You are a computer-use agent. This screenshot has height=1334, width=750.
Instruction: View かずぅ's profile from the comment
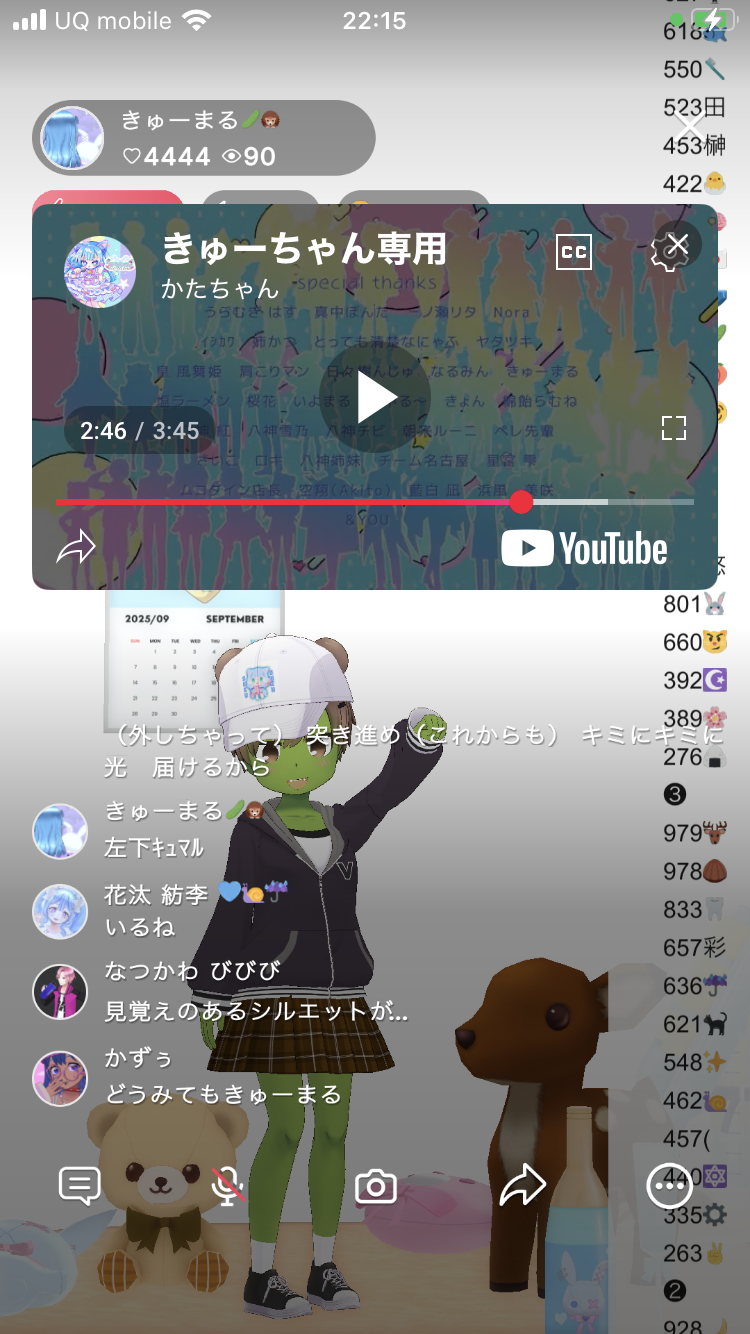pos(60,1078)
